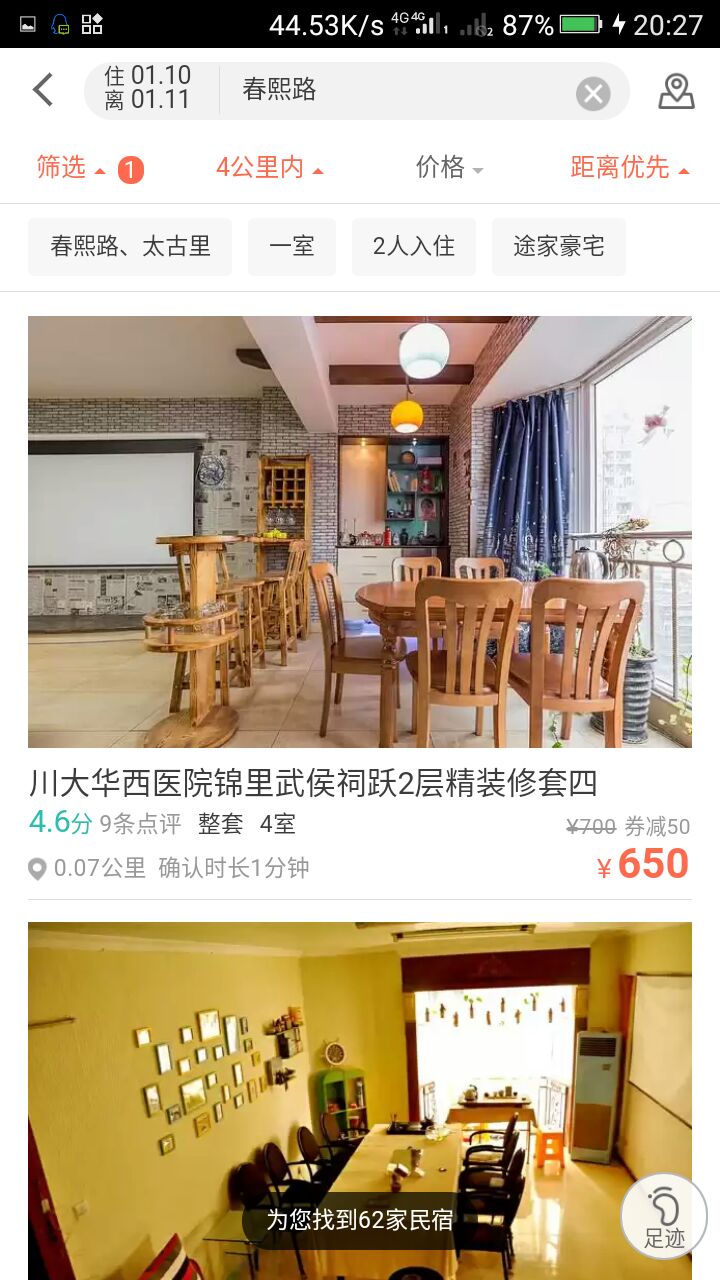This screenshot has width=720, height=1280.
Task: Clear the 春熙路 search text
Action: [x=593, y=94]
